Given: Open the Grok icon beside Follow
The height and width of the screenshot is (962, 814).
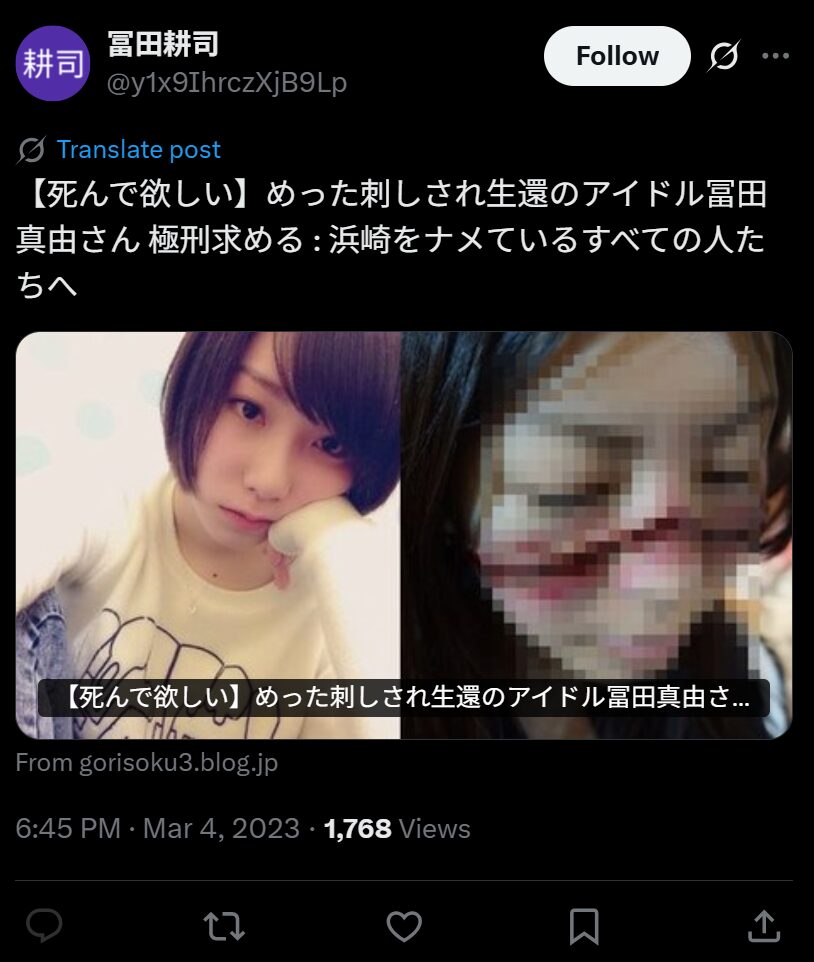Looking at the screenshot, I should [723, 57].
